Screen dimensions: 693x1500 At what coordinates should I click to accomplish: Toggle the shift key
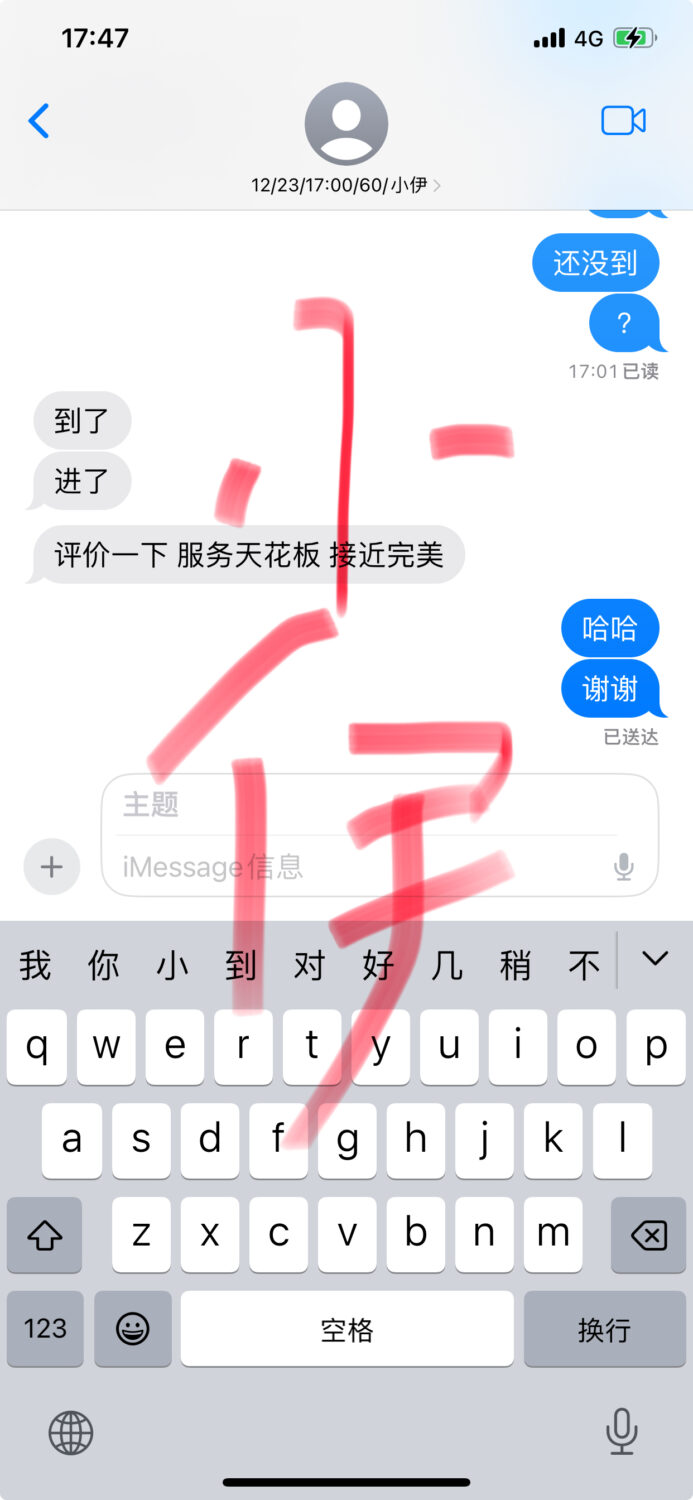pos(45,1235)
